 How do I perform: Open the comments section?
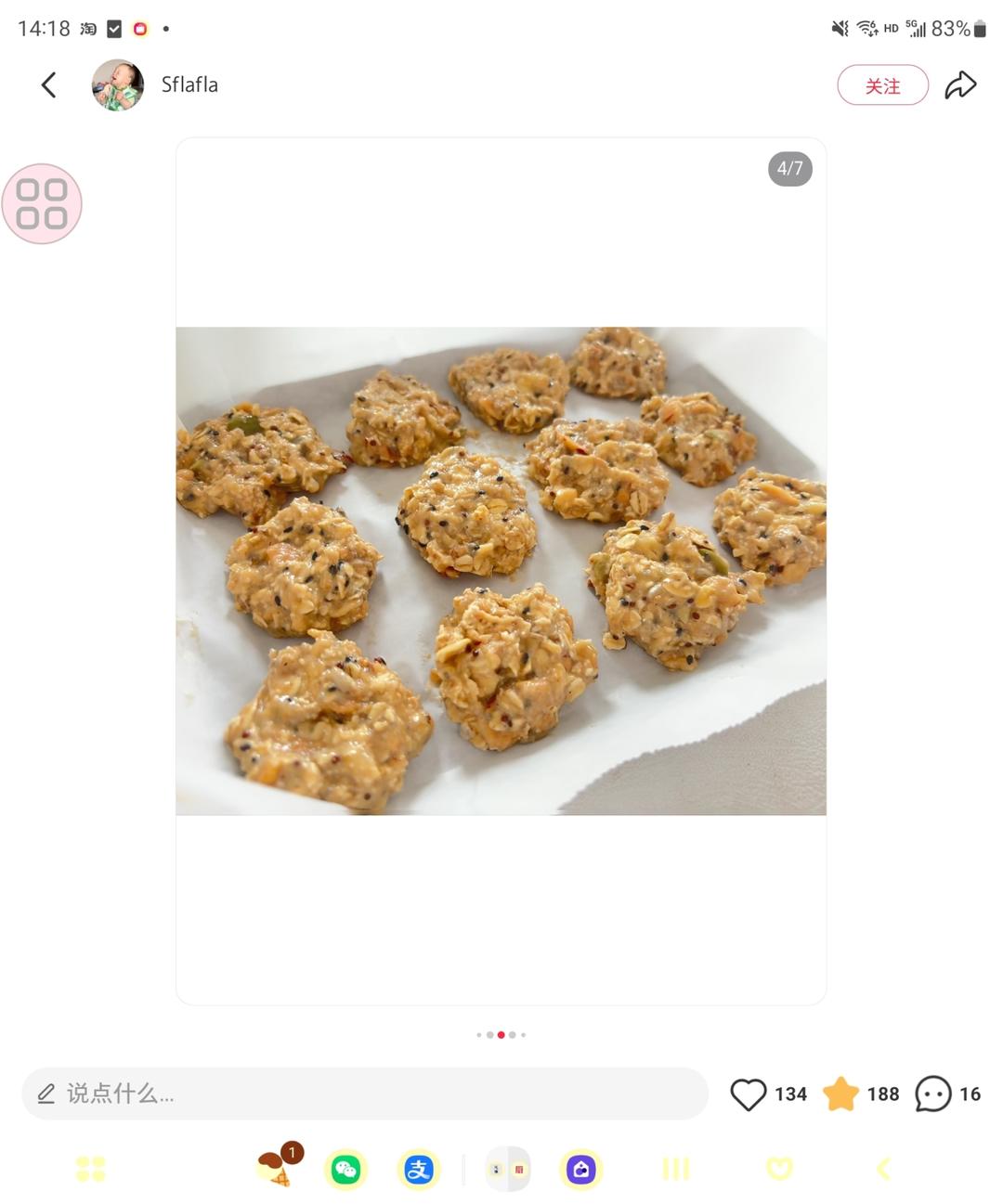coord(933,1094)
